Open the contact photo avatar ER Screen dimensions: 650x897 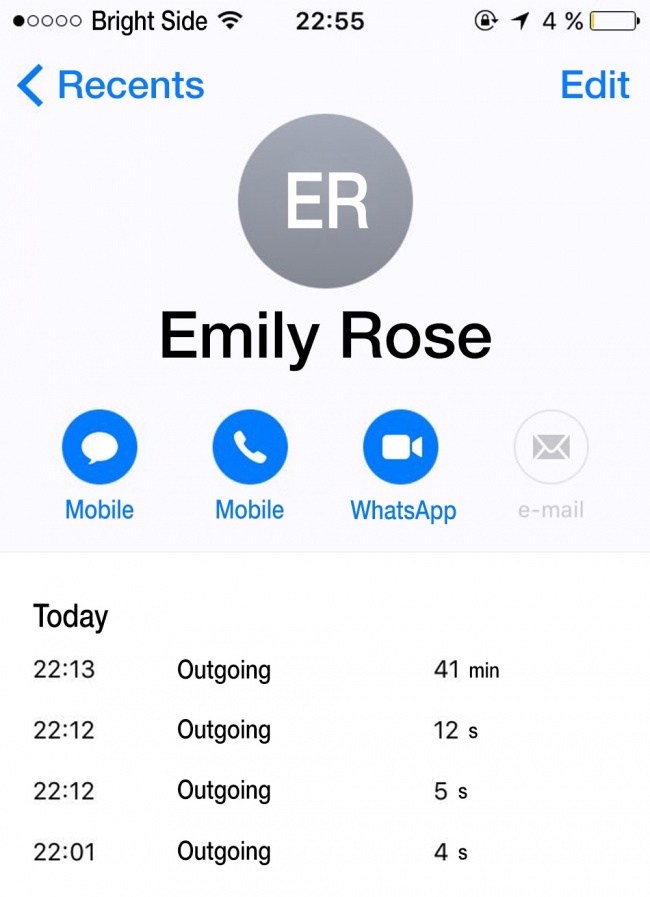325,201
